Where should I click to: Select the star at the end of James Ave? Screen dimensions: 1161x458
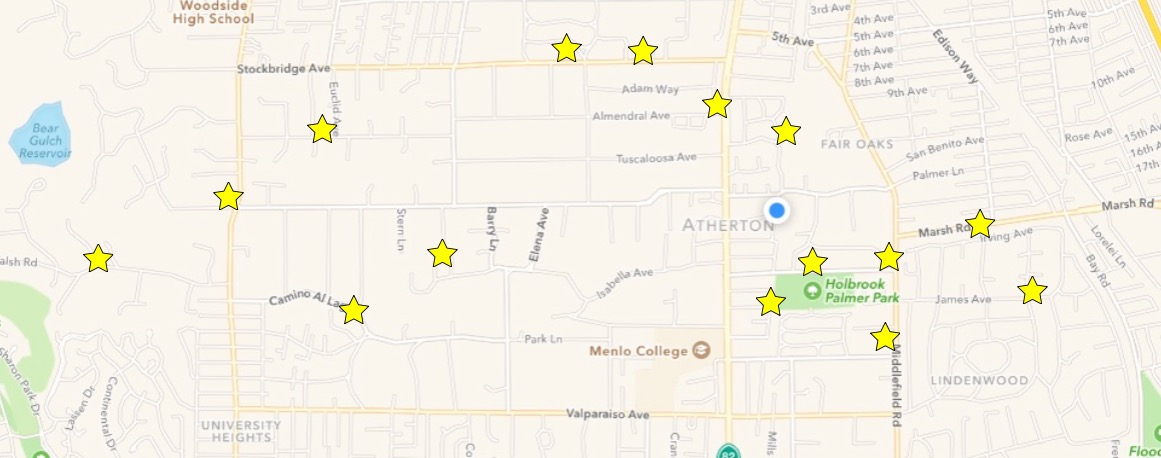pyautogui.click(x=1032, y=291)
